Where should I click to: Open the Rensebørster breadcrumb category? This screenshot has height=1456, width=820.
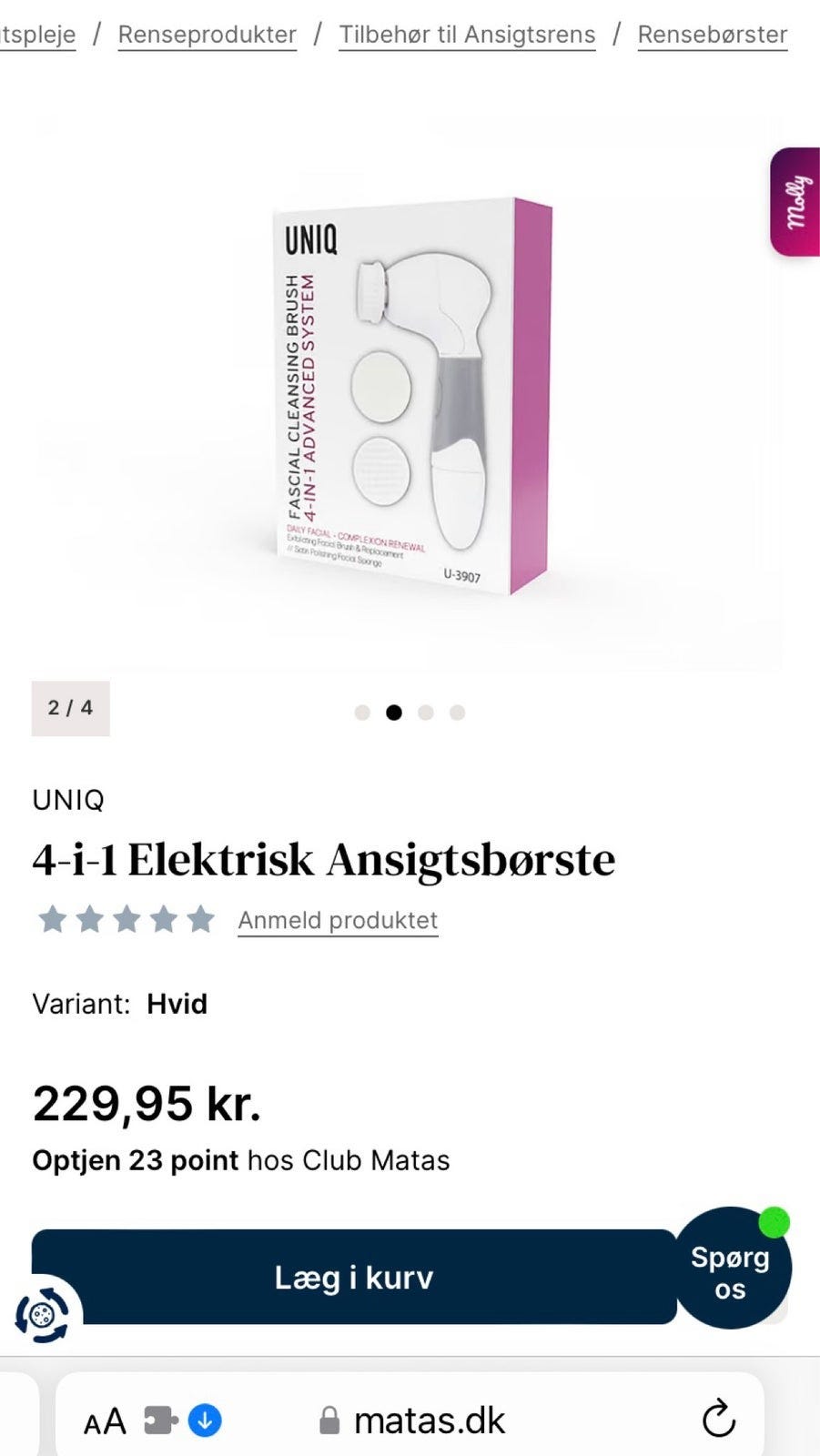(713, 34)
